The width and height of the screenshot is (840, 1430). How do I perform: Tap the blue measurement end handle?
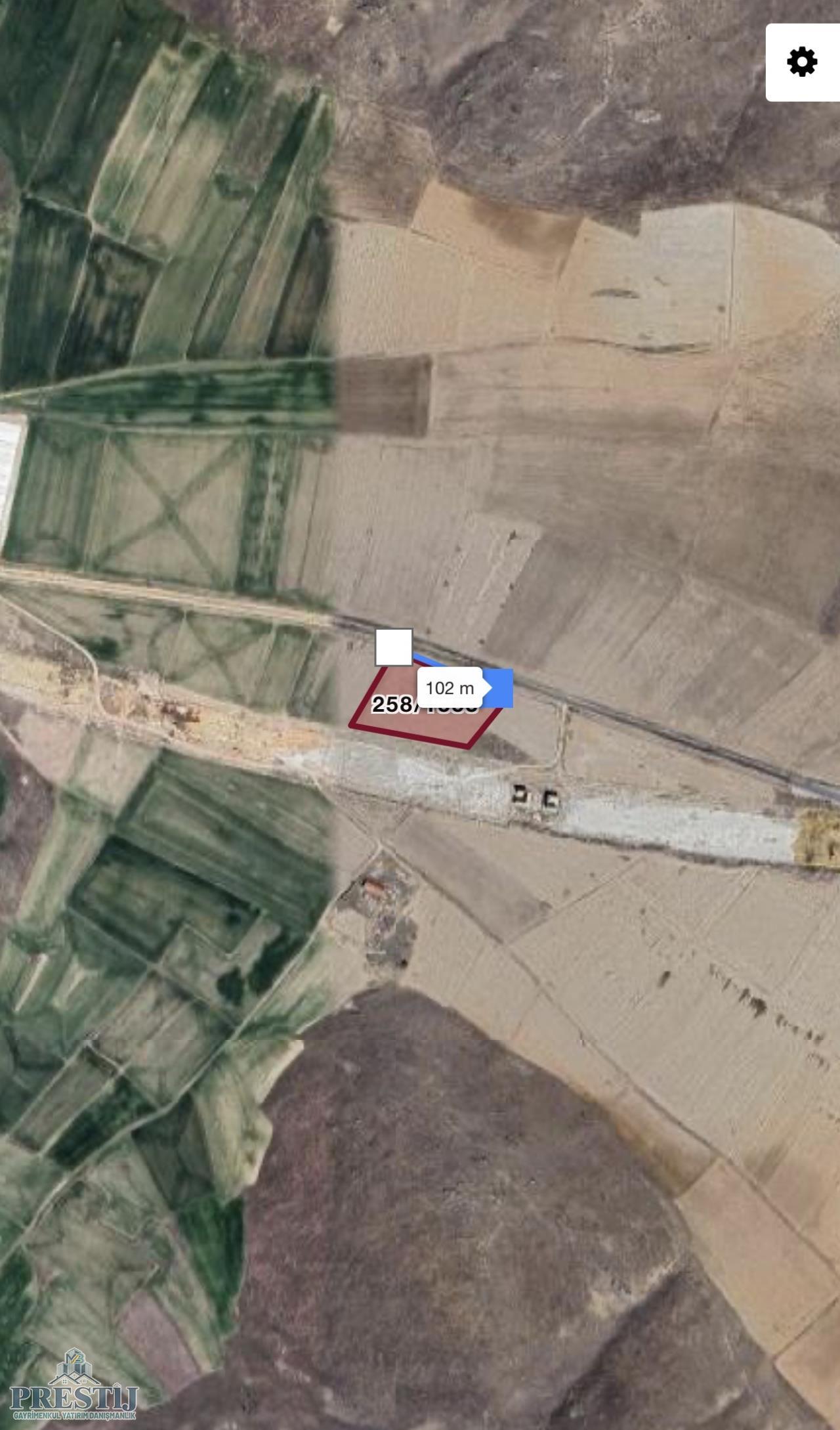[501, 688]
